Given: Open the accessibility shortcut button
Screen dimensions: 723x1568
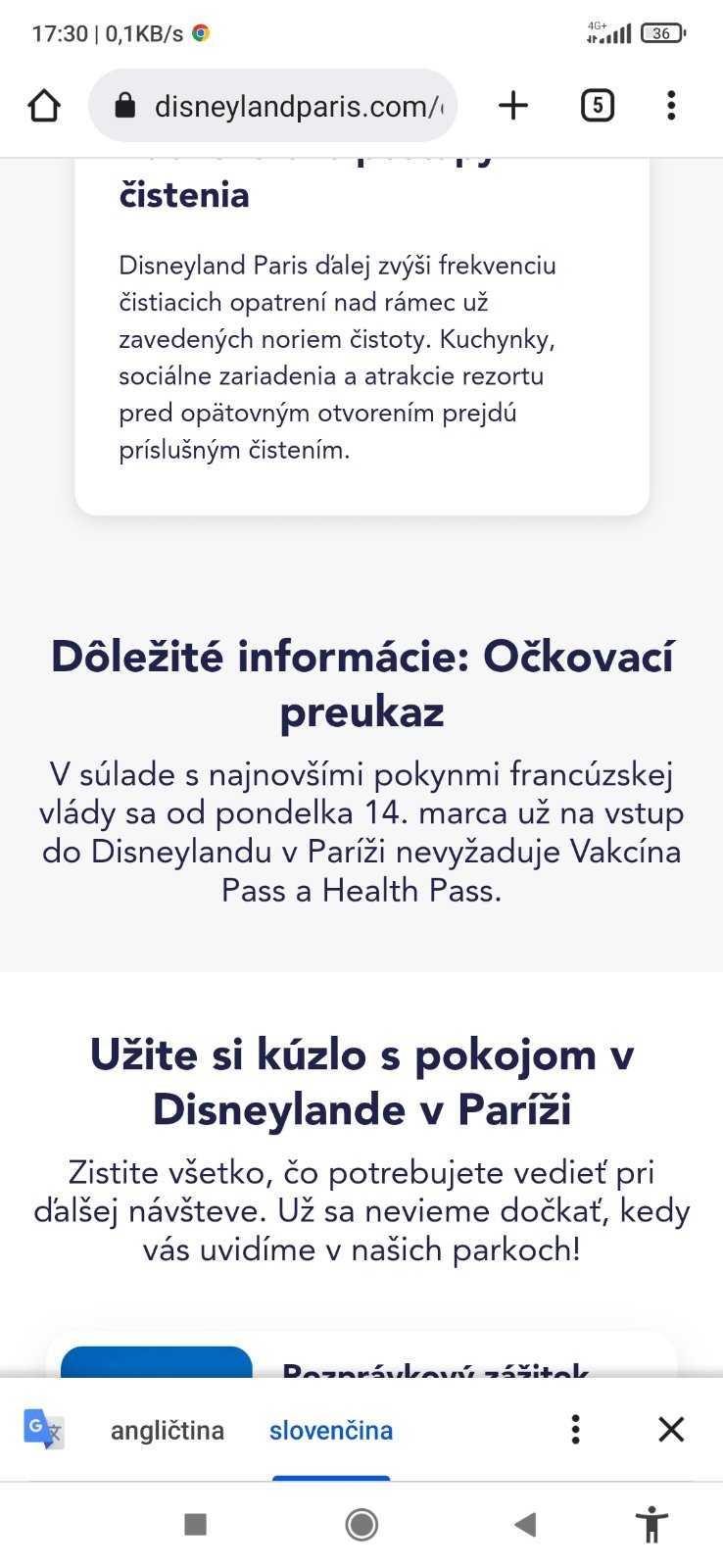Looking at the screenshot, I should 651,1525.
